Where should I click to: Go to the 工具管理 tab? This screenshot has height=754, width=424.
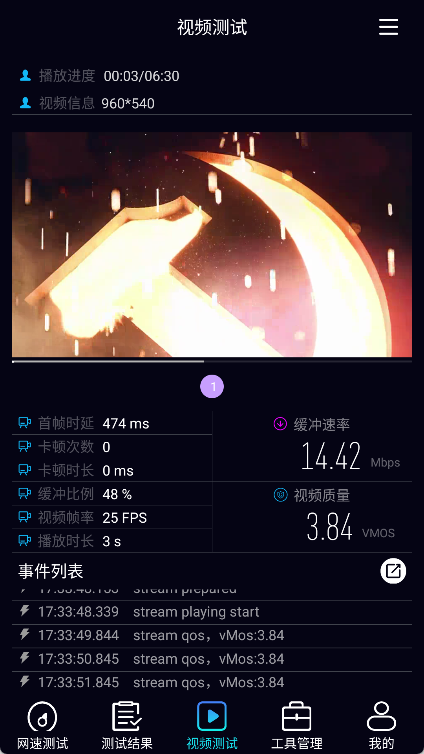(297, 725)
